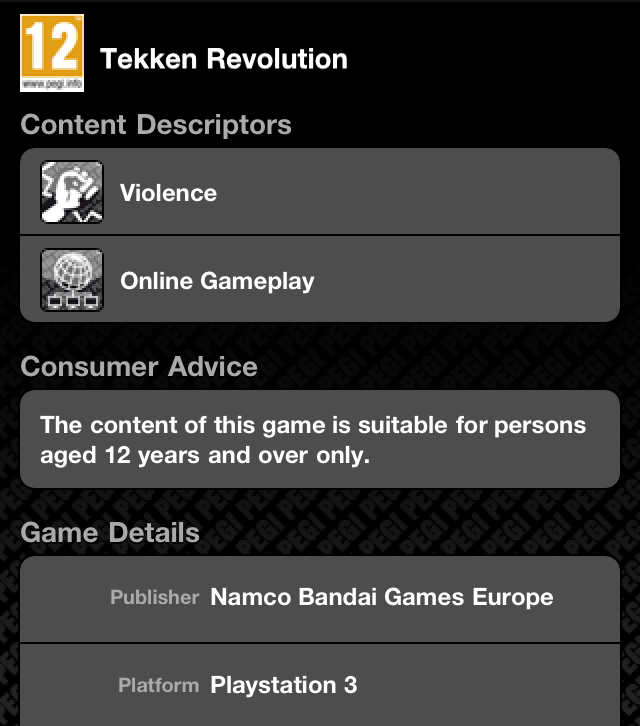Select the Online Gameplay descriptor row

pos(320,280)
